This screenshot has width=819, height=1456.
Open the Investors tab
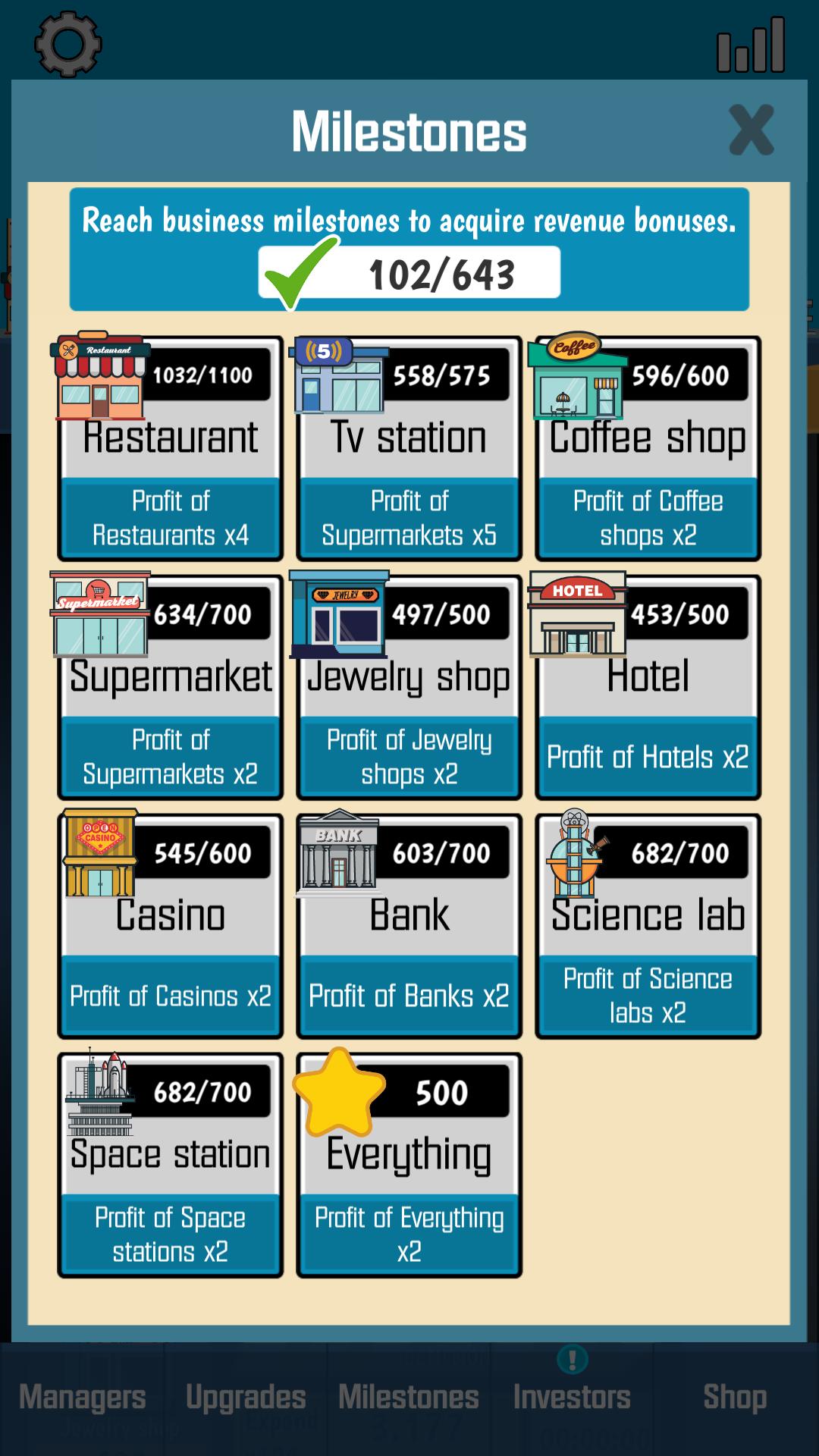click(572, 1397)
